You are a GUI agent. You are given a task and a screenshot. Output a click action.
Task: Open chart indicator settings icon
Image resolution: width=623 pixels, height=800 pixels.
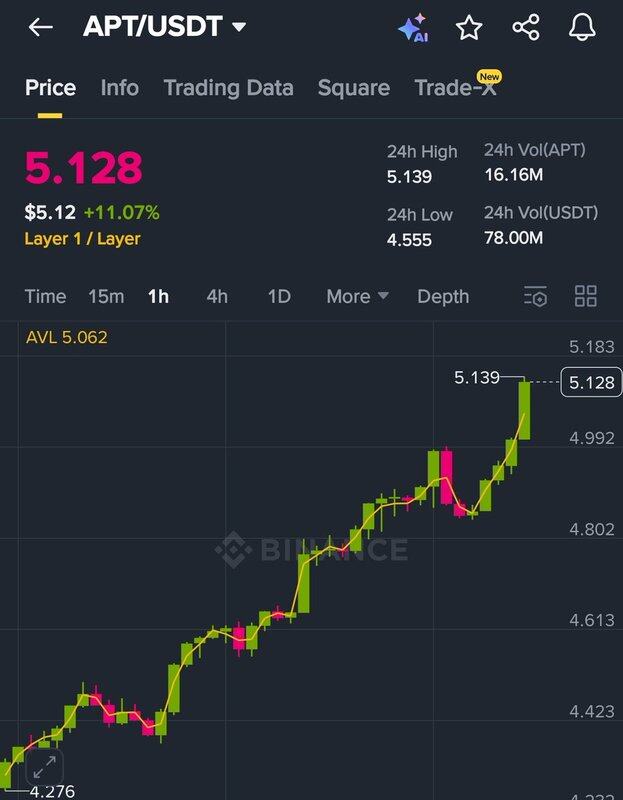click(x=536, y=296)
